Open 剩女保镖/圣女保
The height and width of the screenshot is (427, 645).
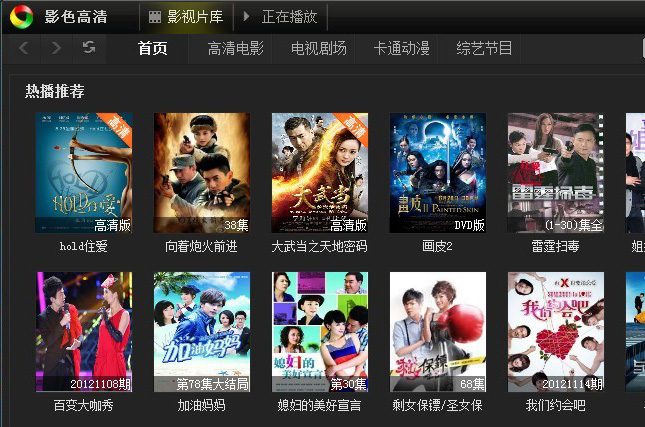pos(437,332)
